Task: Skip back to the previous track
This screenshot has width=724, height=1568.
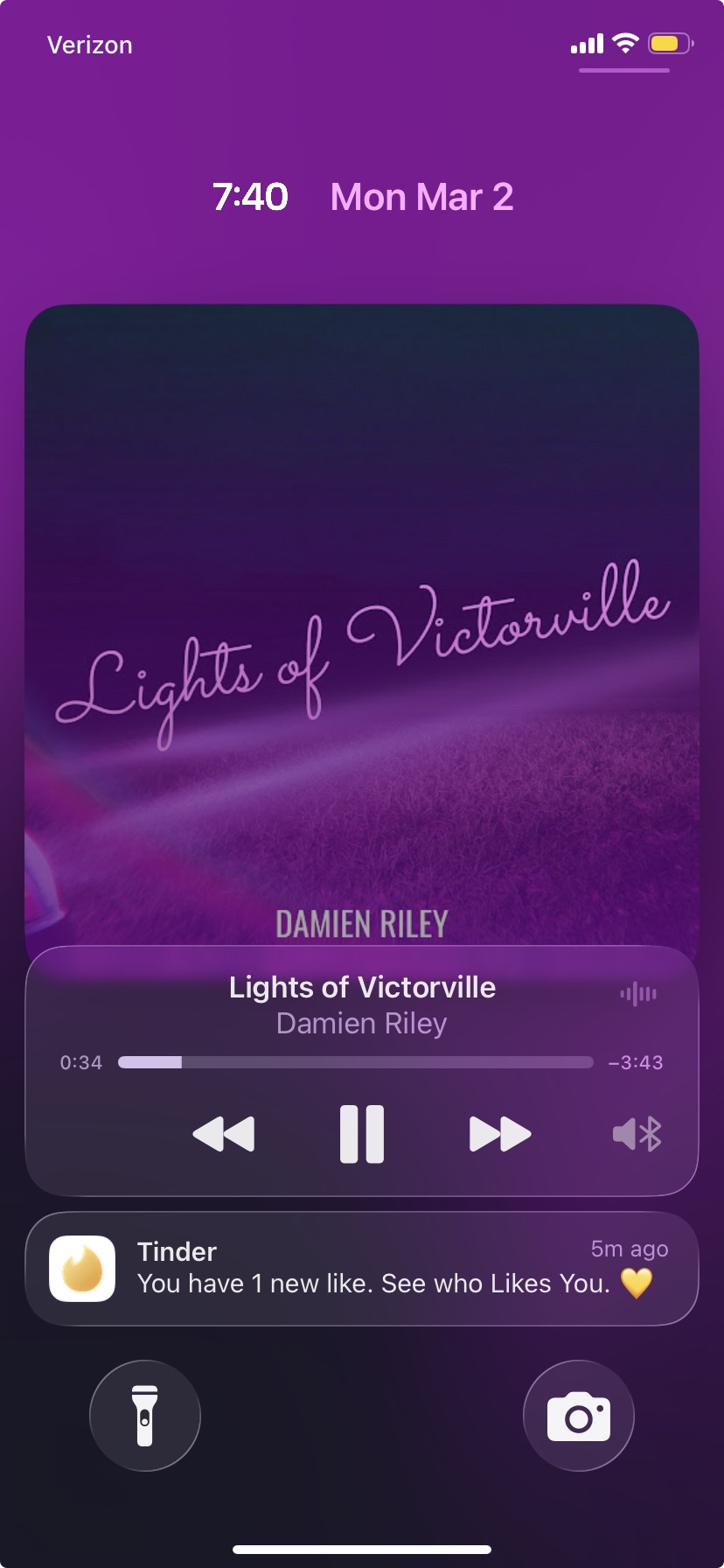Action: [224, 1134]
